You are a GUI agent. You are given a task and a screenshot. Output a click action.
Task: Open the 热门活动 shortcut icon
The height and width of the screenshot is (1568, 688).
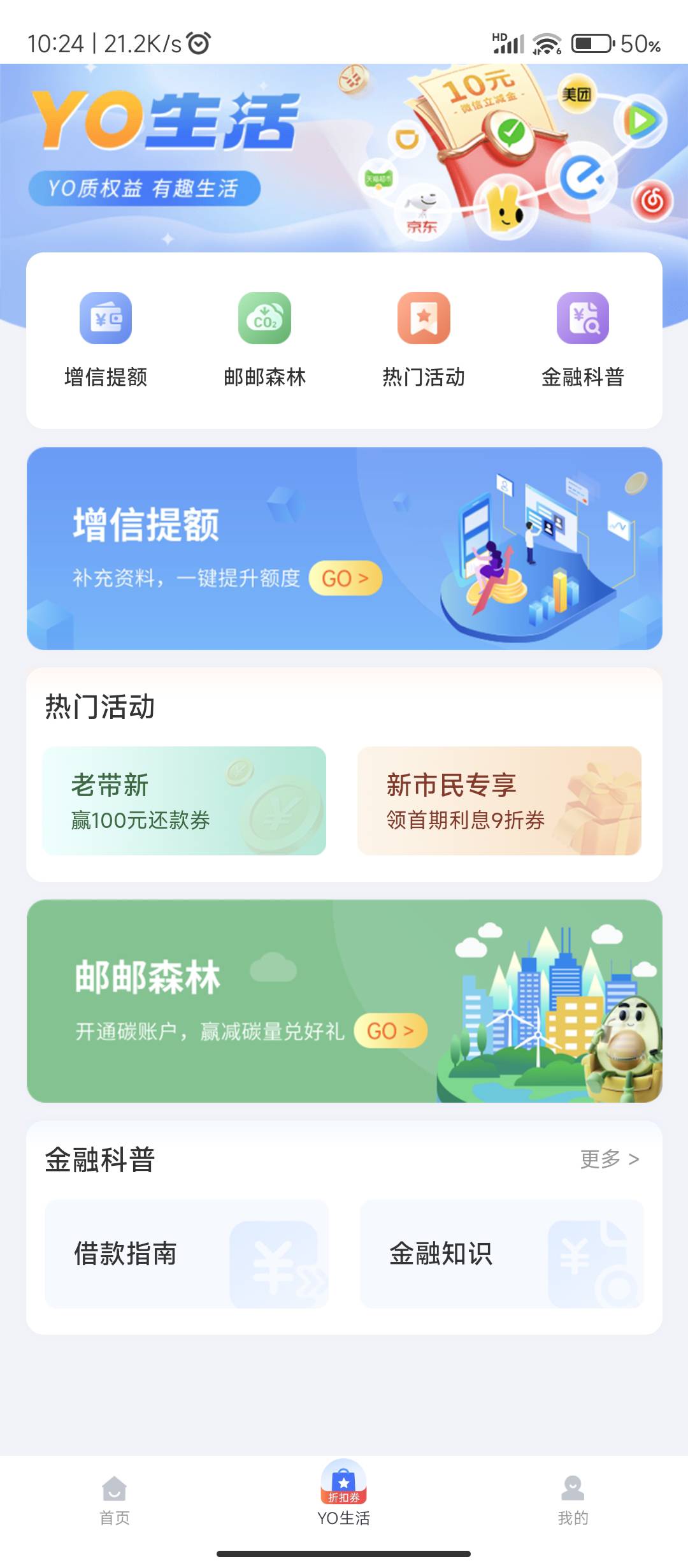(x=424, y=318)
